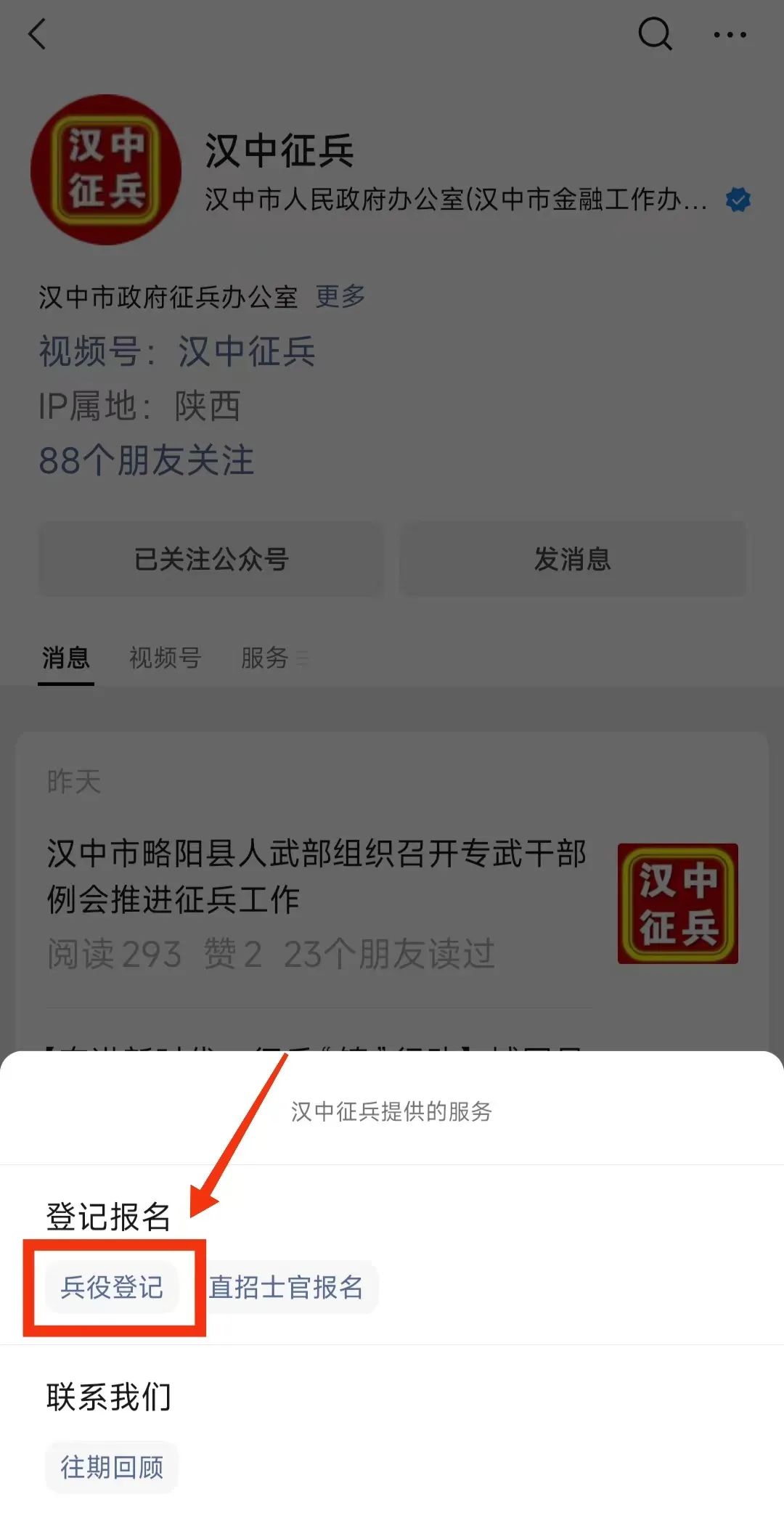Open the search magnifier icon
The height and width of the screenshot is (1523, 784).
point(655,34)
